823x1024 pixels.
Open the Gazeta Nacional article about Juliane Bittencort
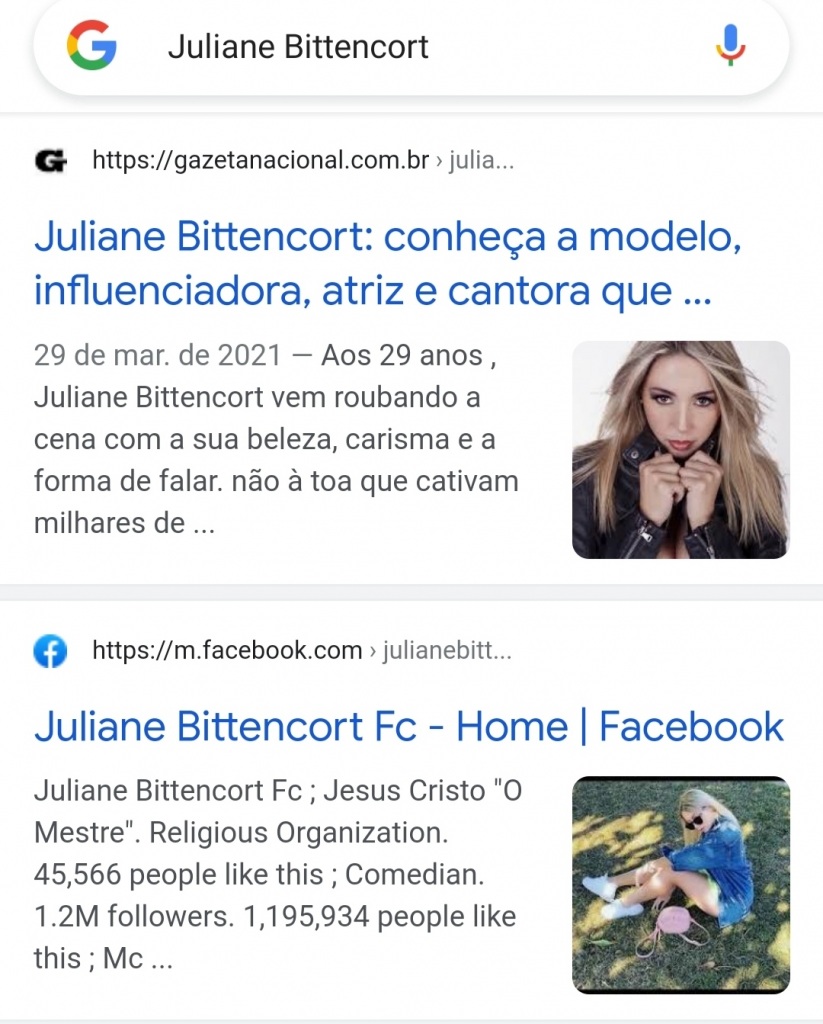[391, 265]
